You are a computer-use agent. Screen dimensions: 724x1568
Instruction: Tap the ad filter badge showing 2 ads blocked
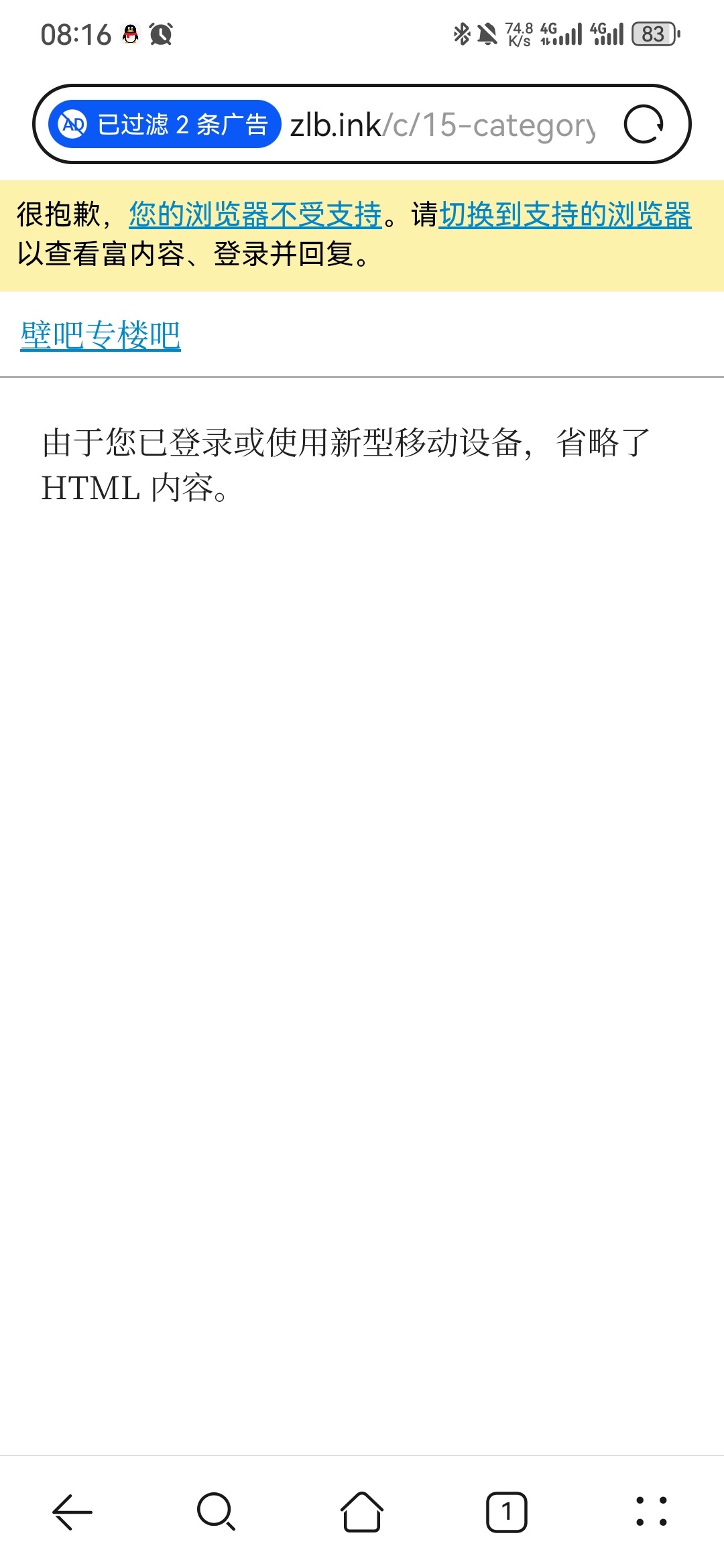164,125
